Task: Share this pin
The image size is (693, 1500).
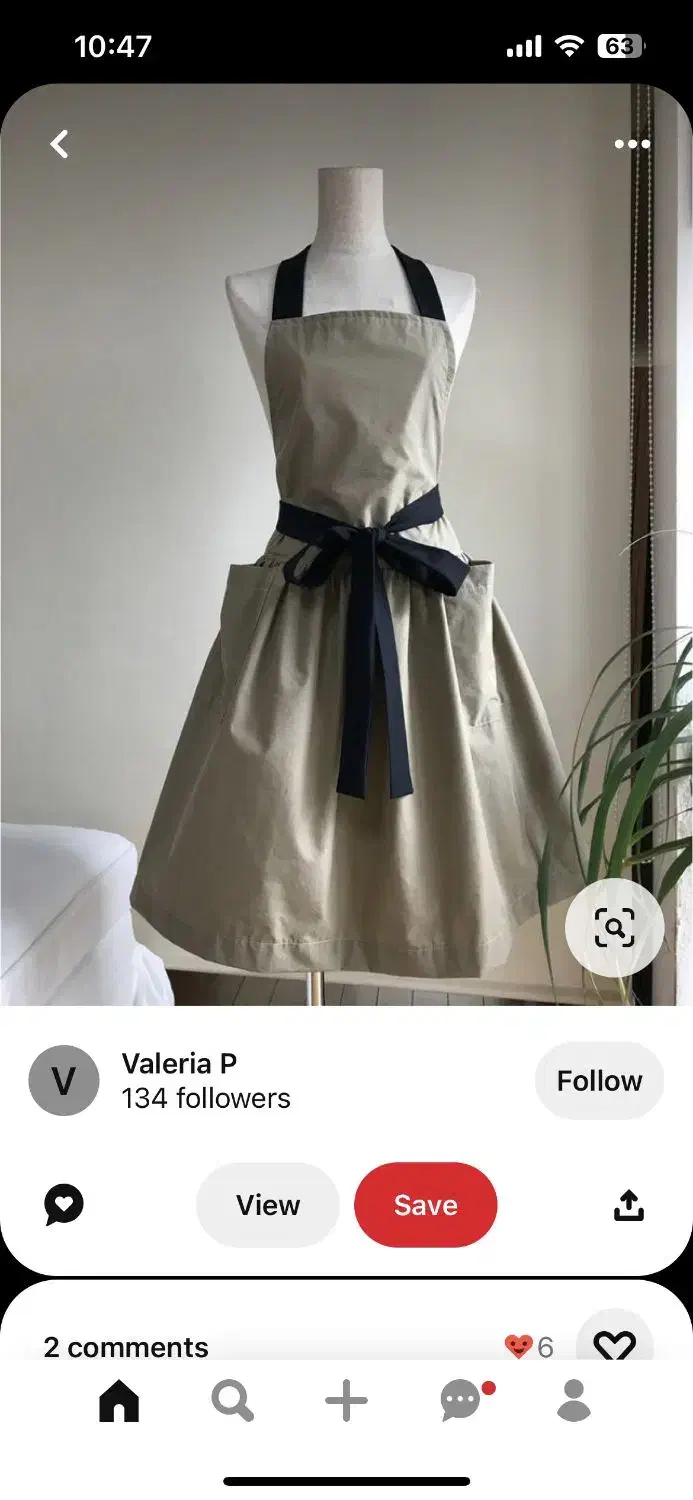Action: 628,1206
